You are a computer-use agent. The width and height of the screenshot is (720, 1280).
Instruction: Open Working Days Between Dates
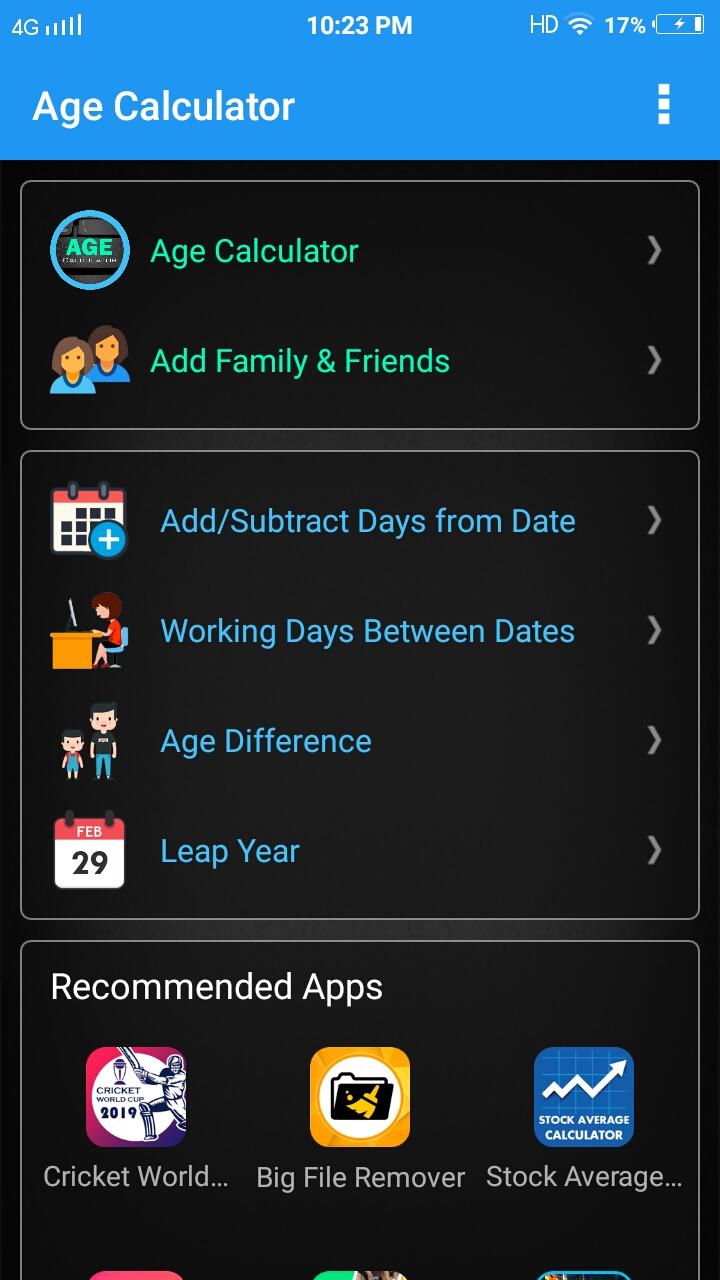pos(360,630)
